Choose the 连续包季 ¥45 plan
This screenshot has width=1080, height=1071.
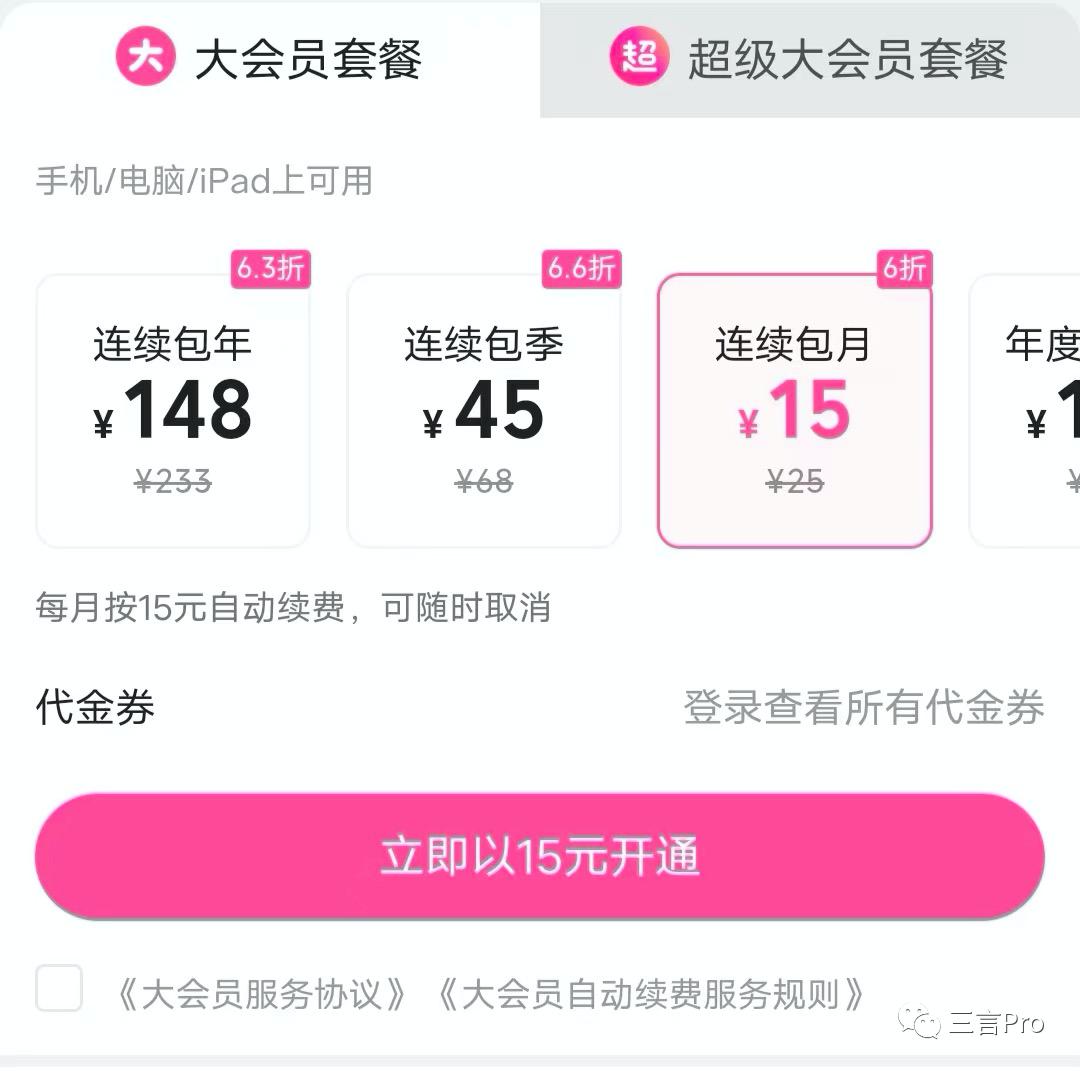[x=484, y=411]
